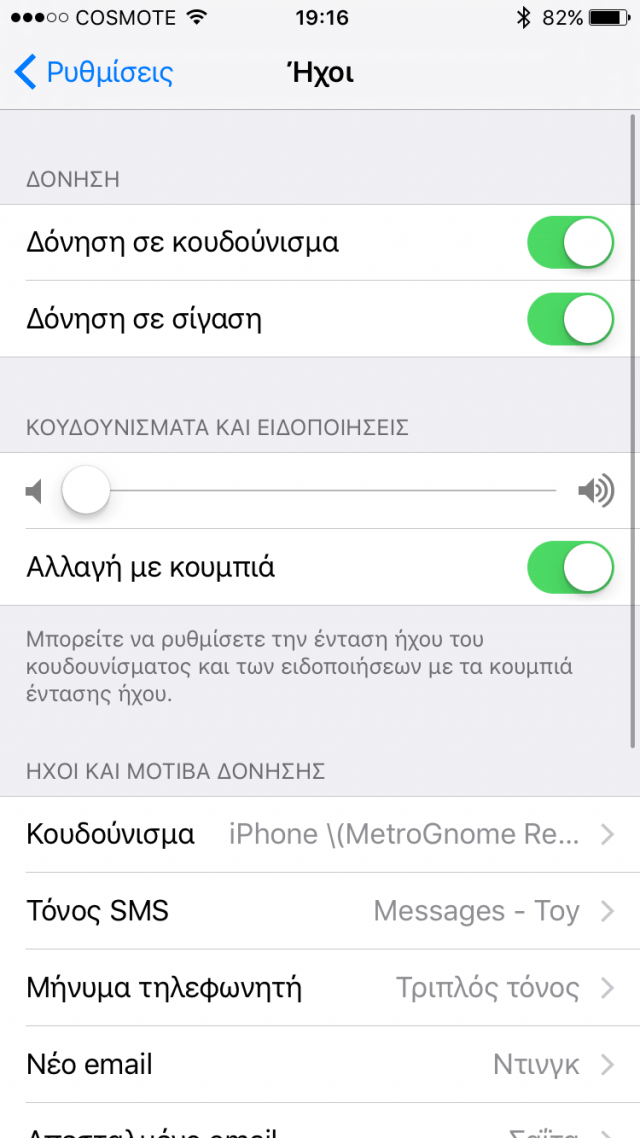Select the Μήνυμα τηλεφωνητή row

coord(320,988)
